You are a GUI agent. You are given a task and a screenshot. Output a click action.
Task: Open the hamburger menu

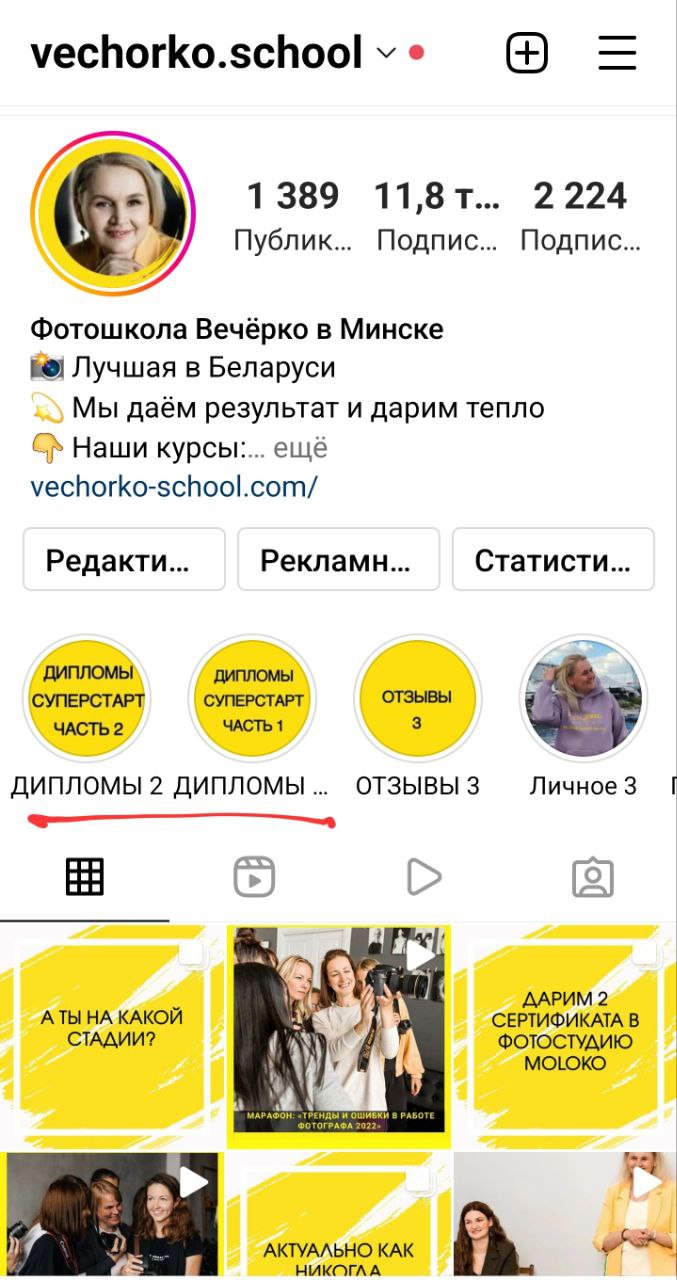(617, 53)
